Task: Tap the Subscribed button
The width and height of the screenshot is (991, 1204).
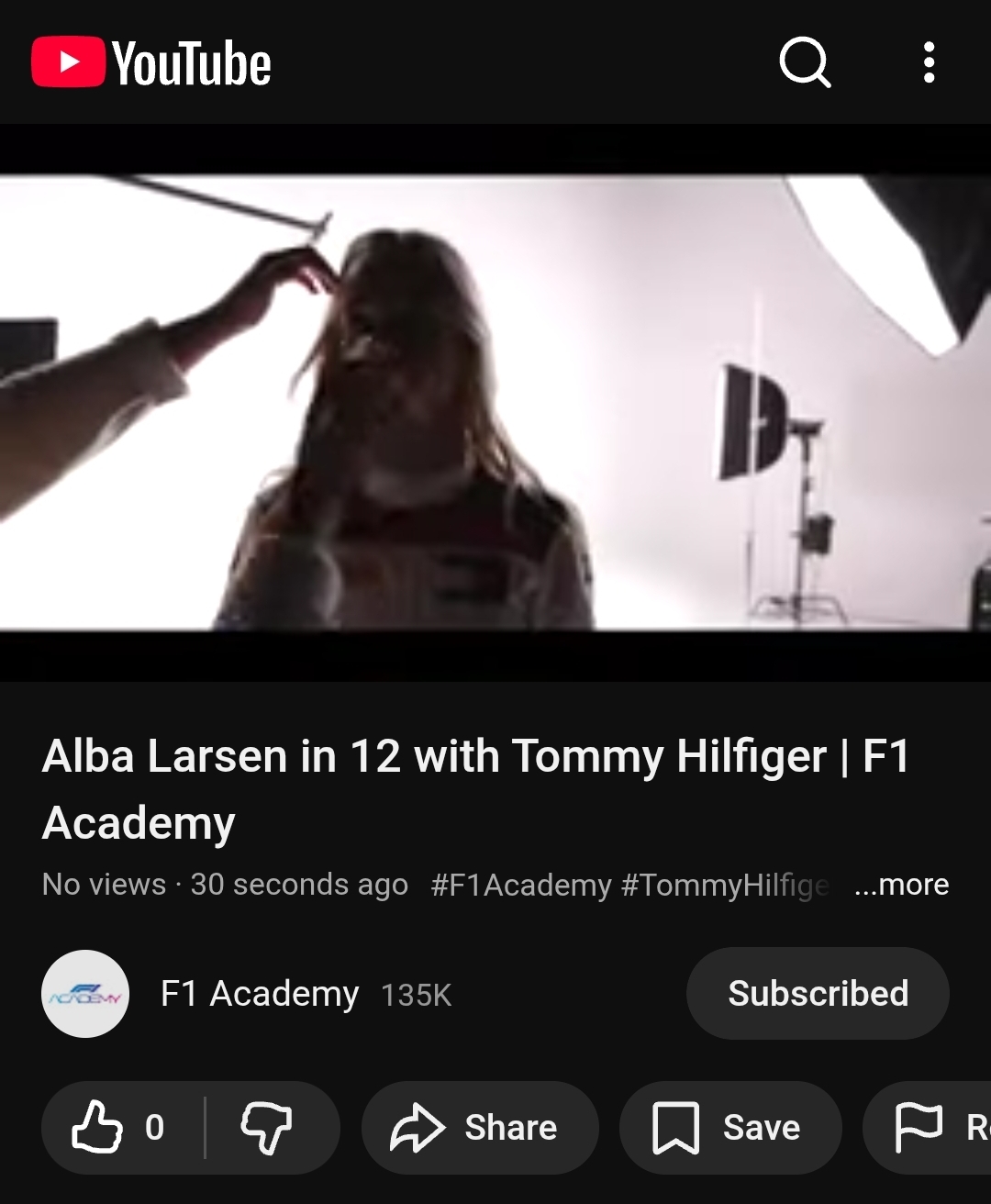Action: (818, 994)
